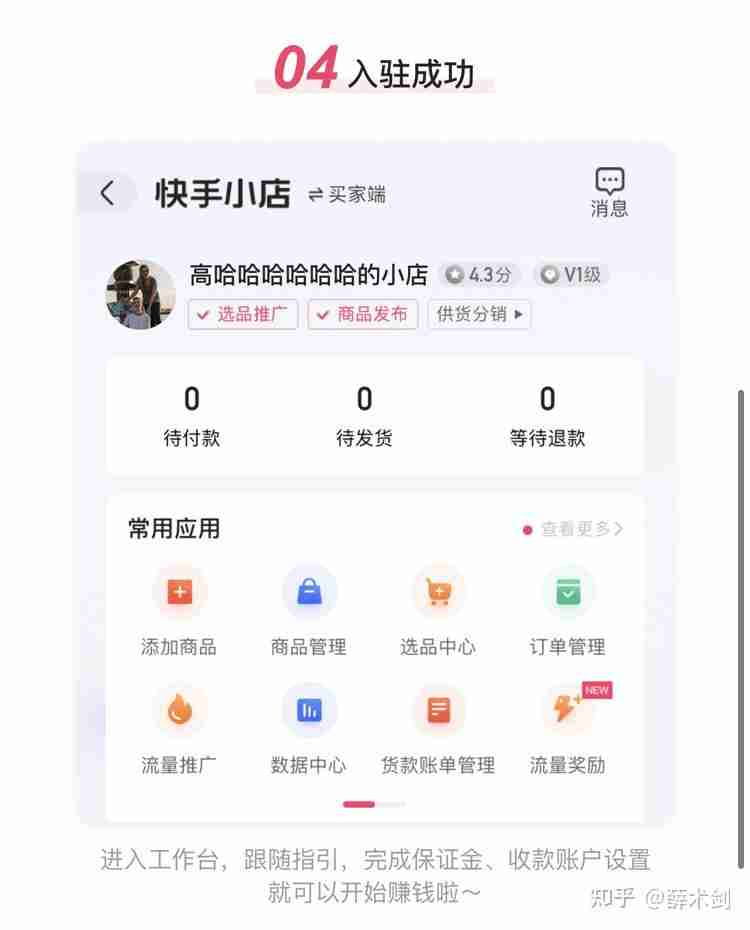Expand the 供货分销 option arrow
The height and width of the screenshot is (930, 750).
(x=479, y=314)
